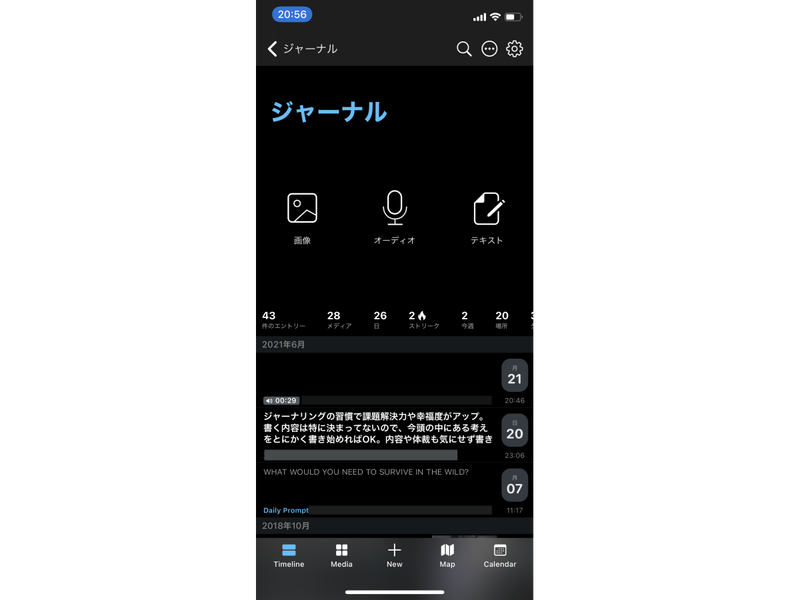Open the search magnifier icon
The height and width of the screenshot is (600, 800).
tap(464, 49)
